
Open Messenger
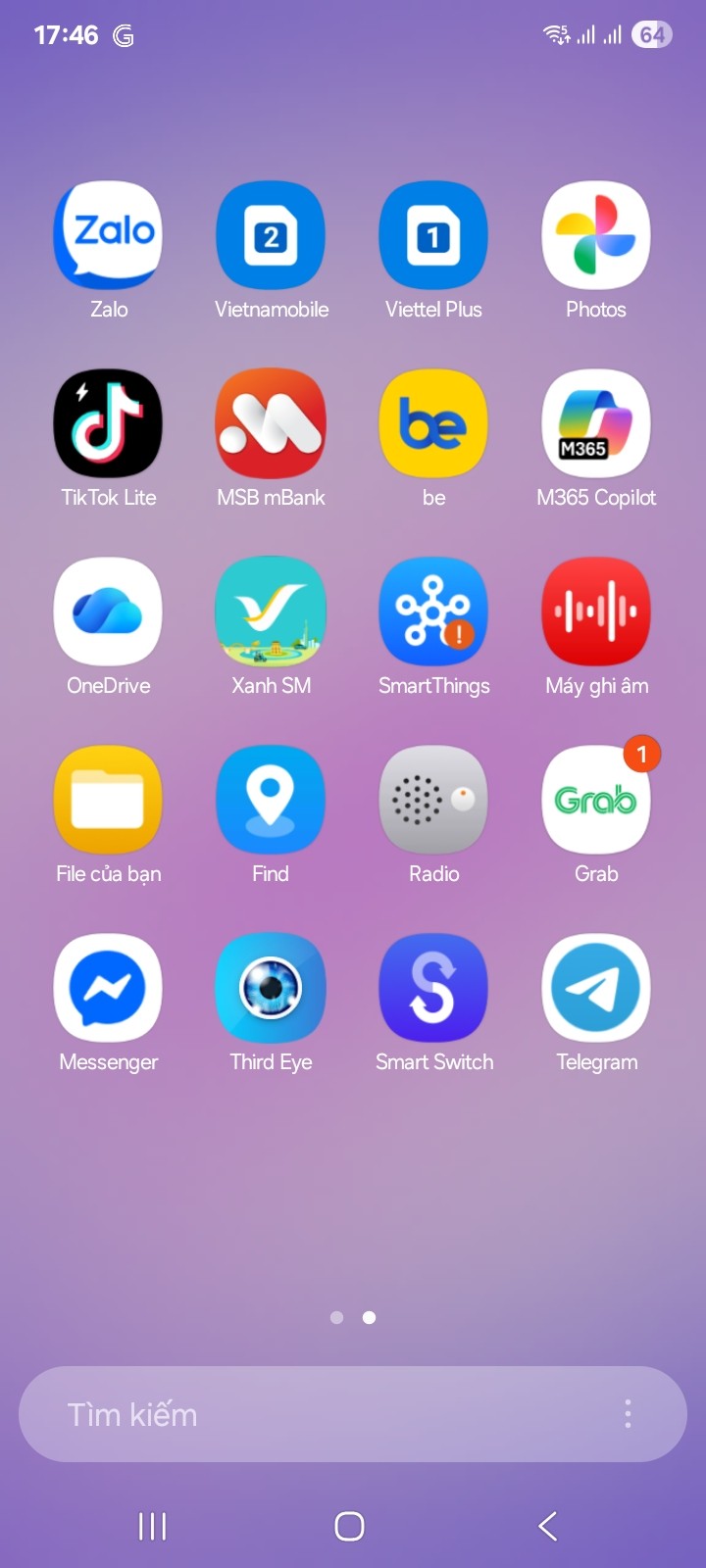point(108,988)
